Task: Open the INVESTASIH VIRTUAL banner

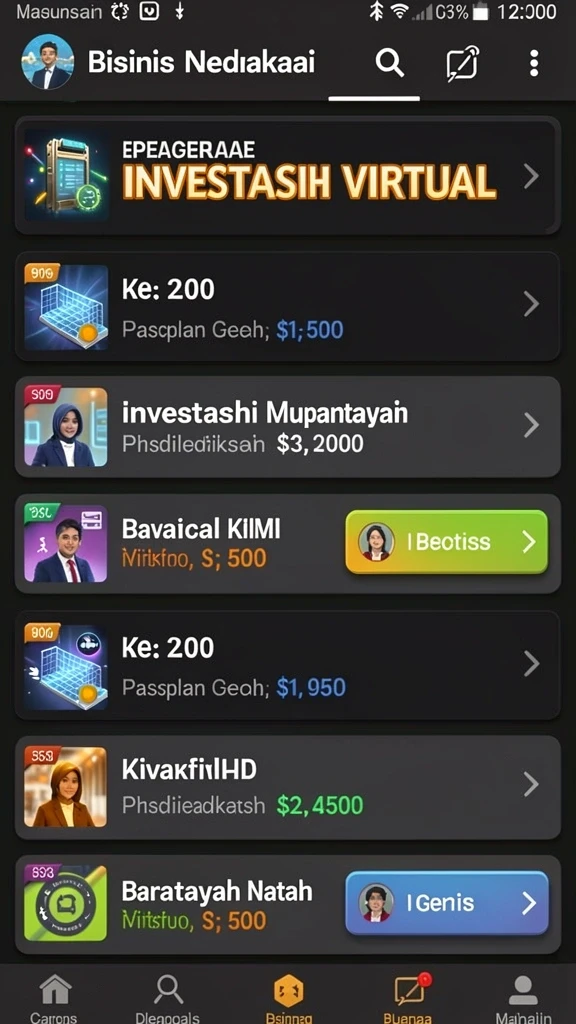Action: pyautogui.click(x=288, y=176)
